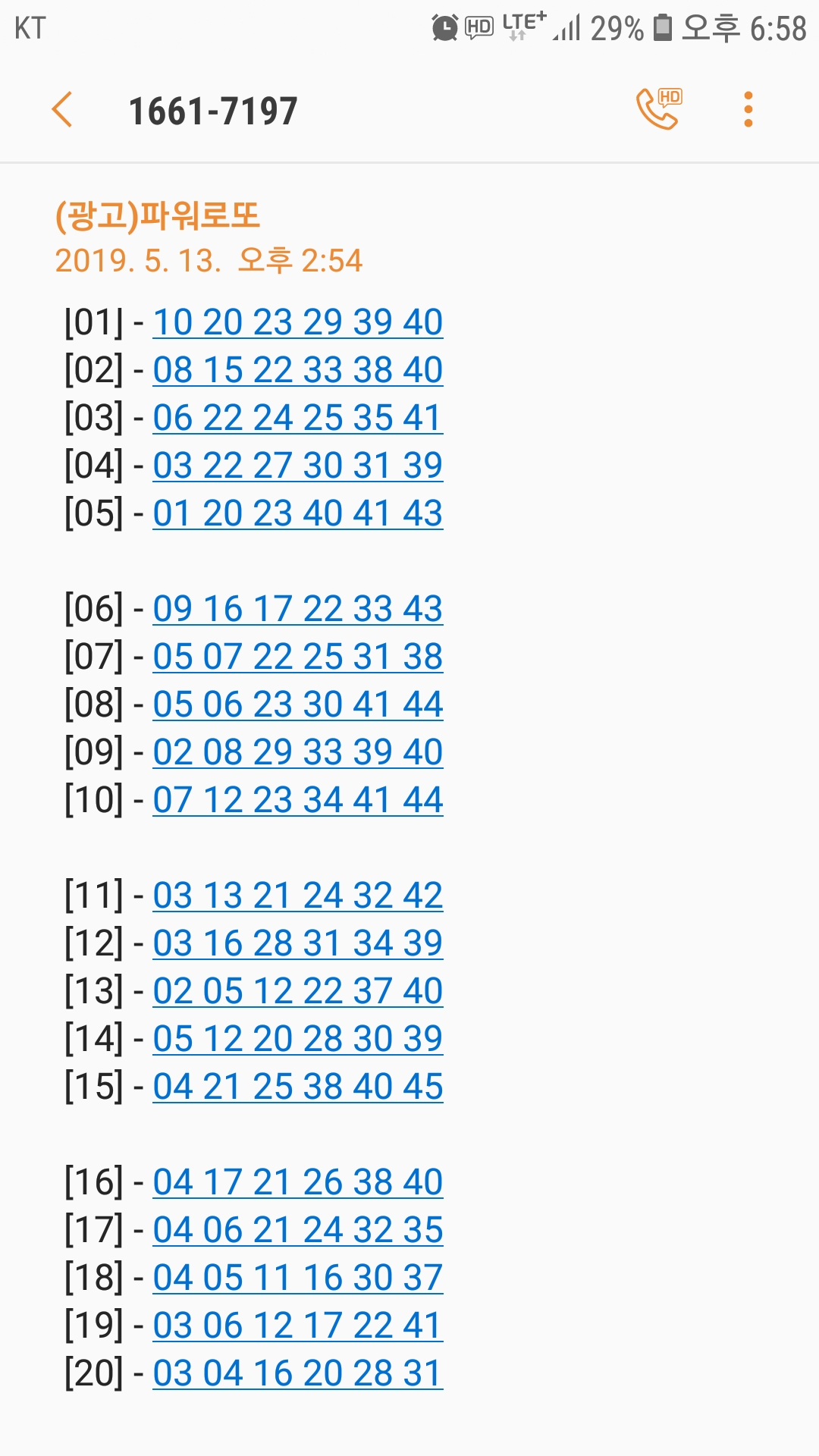Viewport: 819px width, 1456px height.
Task: Call 1661-7197 with the HD phone icon
Action: pyautogui.click(x=659, y=109)
